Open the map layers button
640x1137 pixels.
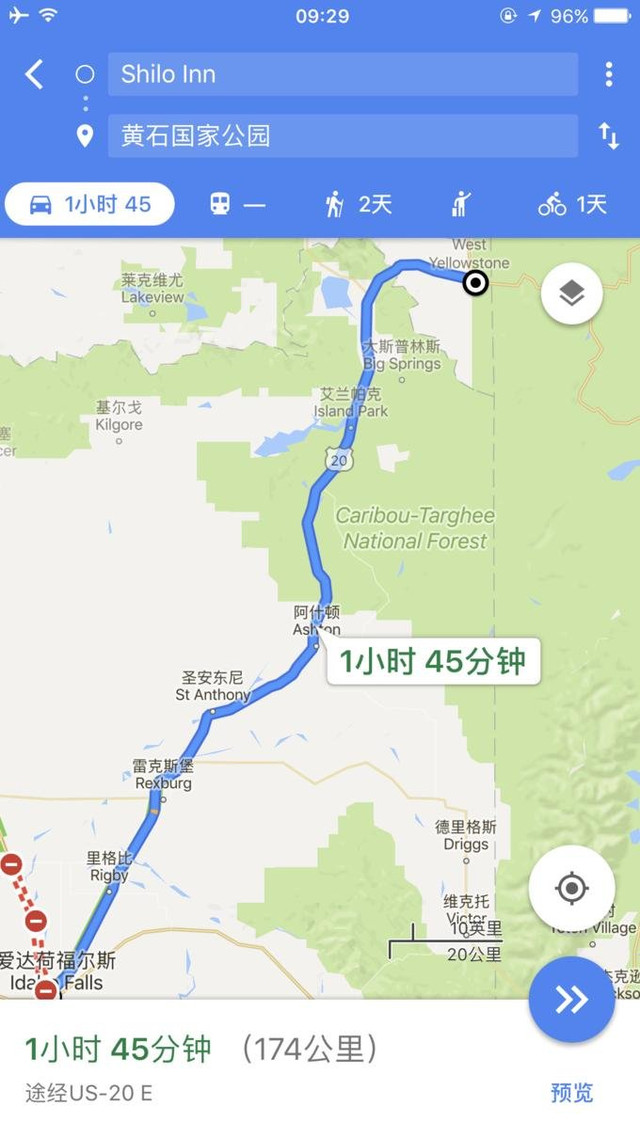coord(571,294)
